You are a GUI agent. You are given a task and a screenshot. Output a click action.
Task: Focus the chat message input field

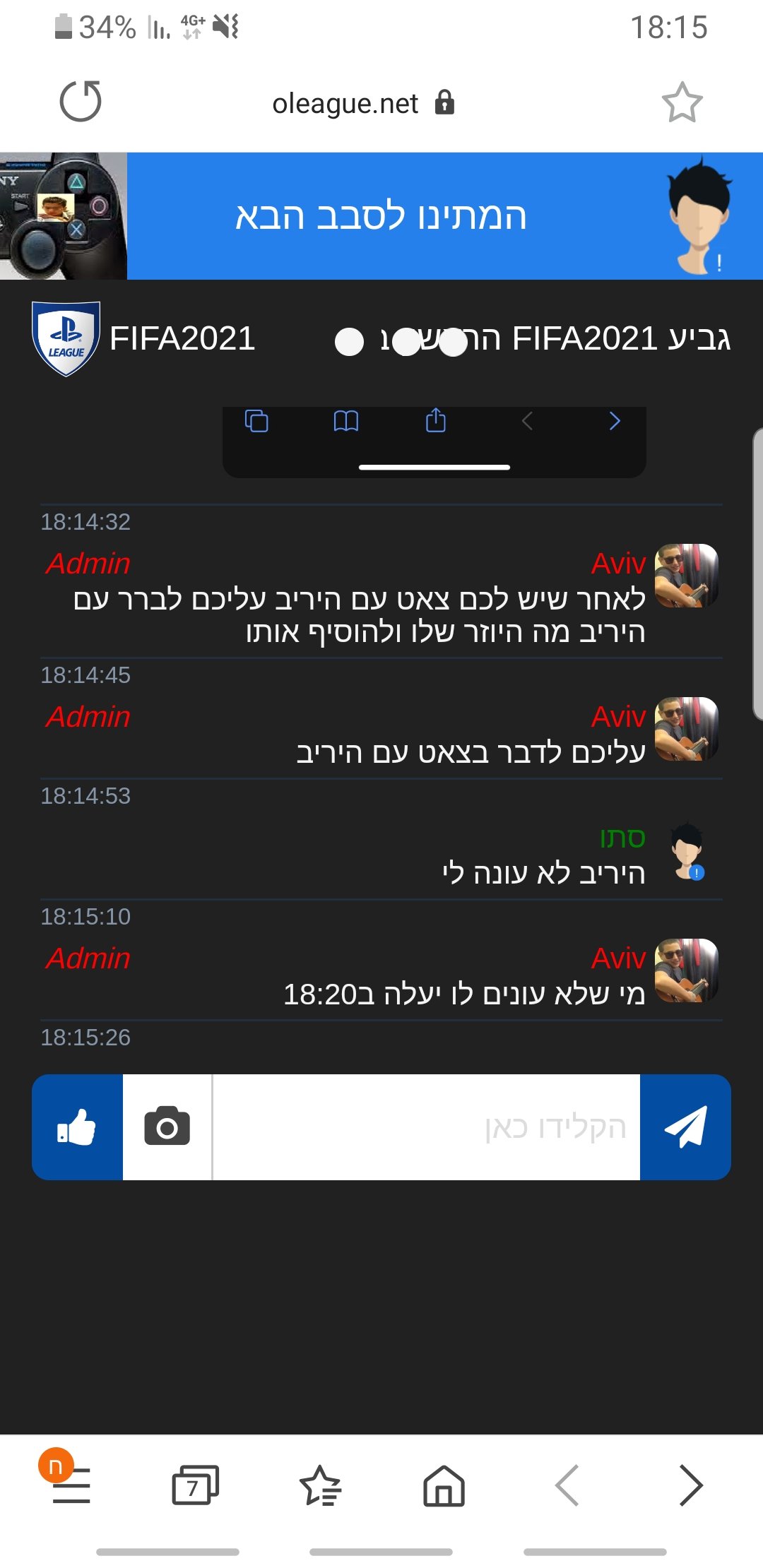427,1127
